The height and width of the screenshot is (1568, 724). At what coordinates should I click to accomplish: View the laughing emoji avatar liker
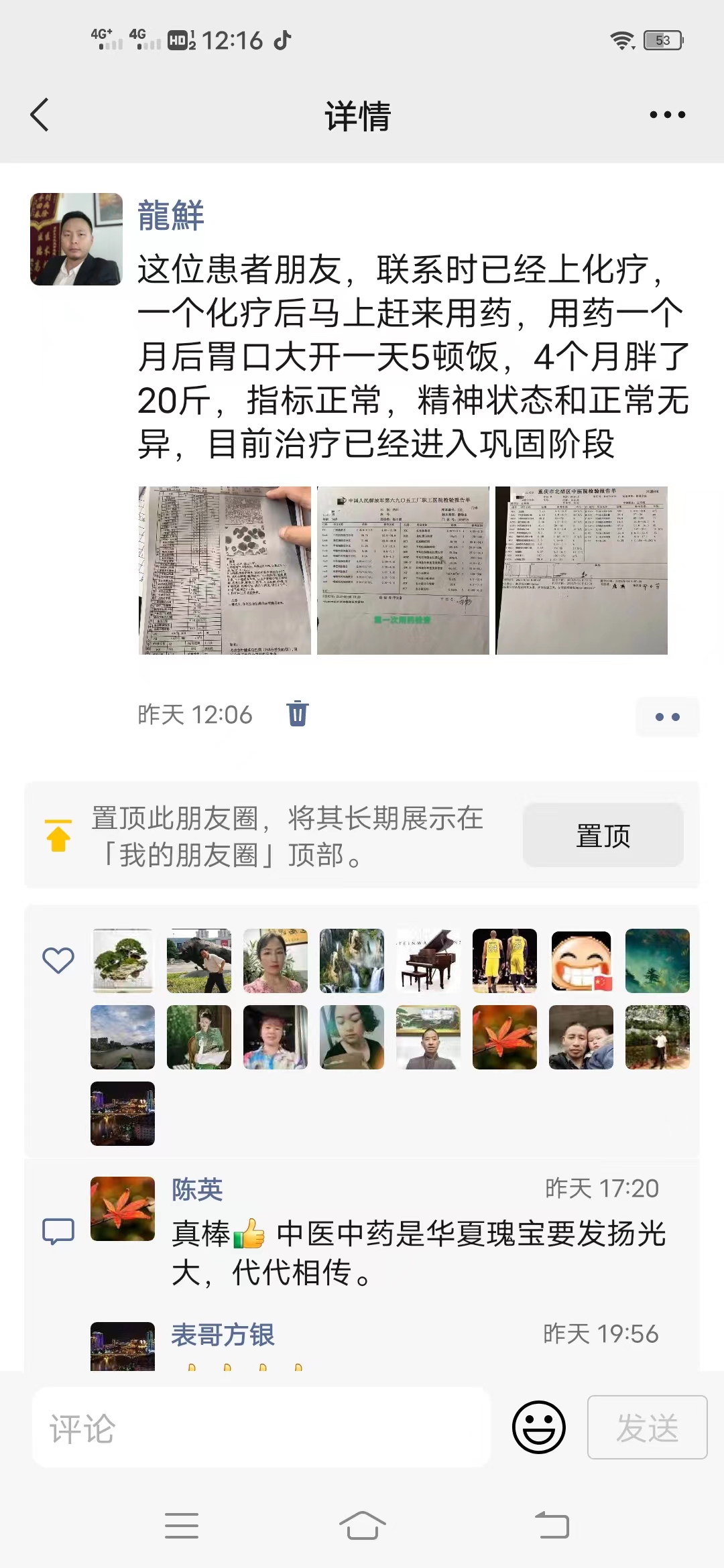click(581, 960)
